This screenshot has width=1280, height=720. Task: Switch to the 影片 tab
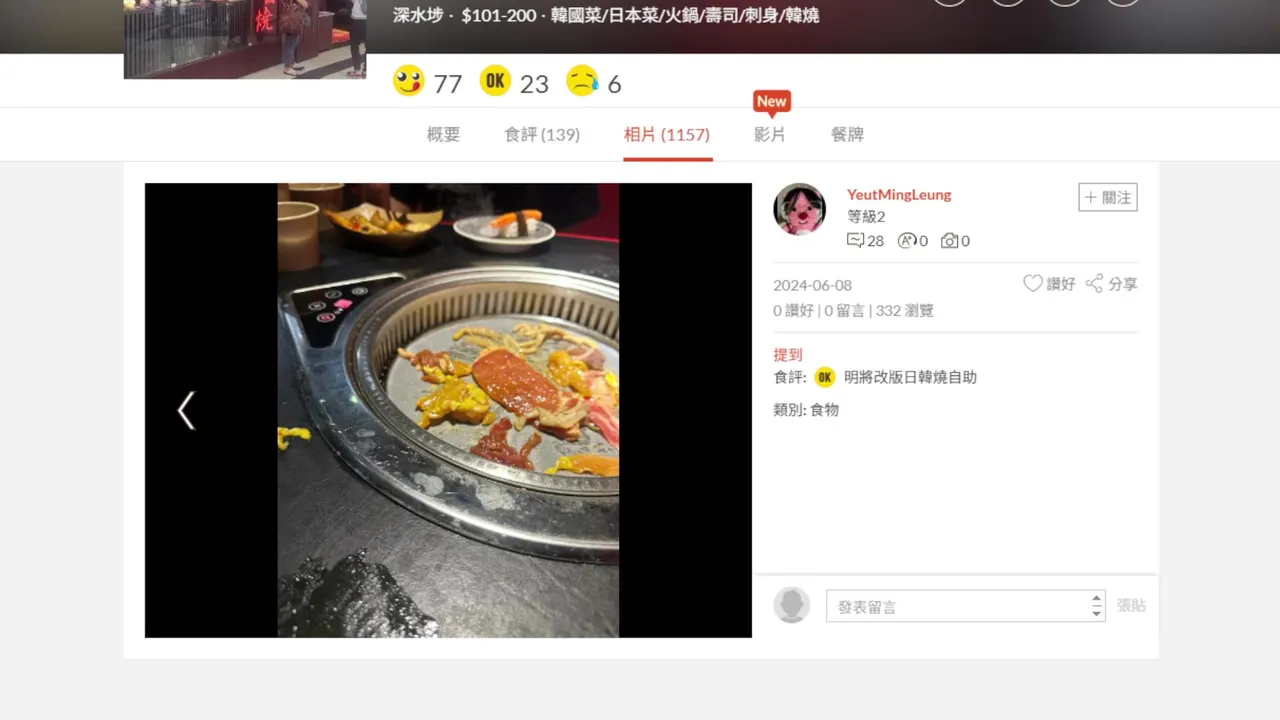coord(769,134)
